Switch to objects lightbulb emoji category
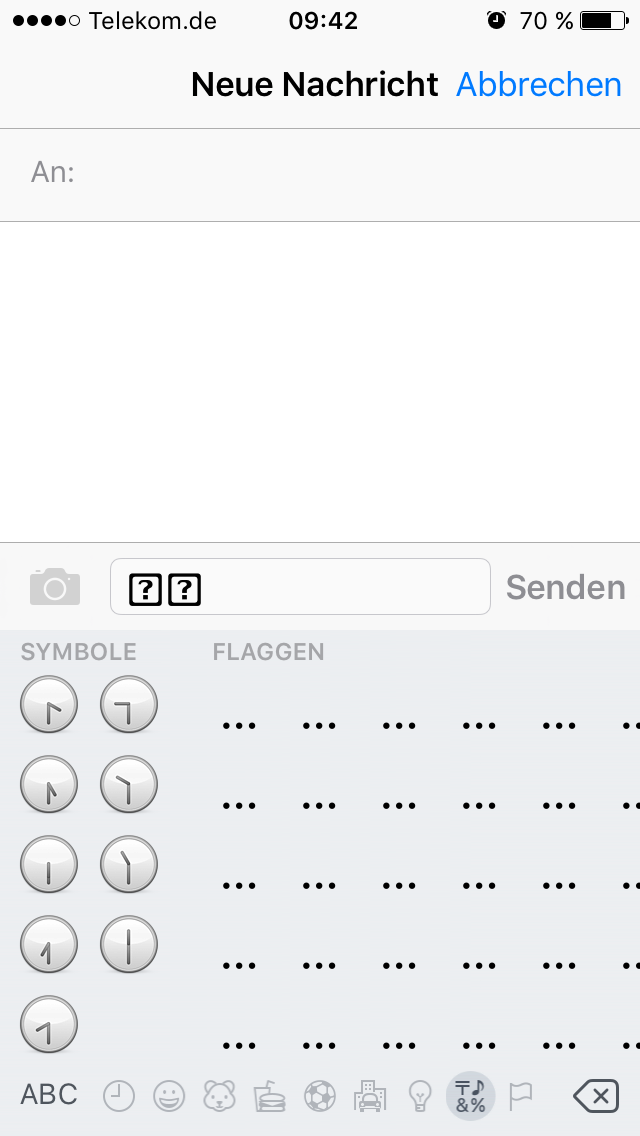This screenshot has height=1136, width=640. (420, 1096)
